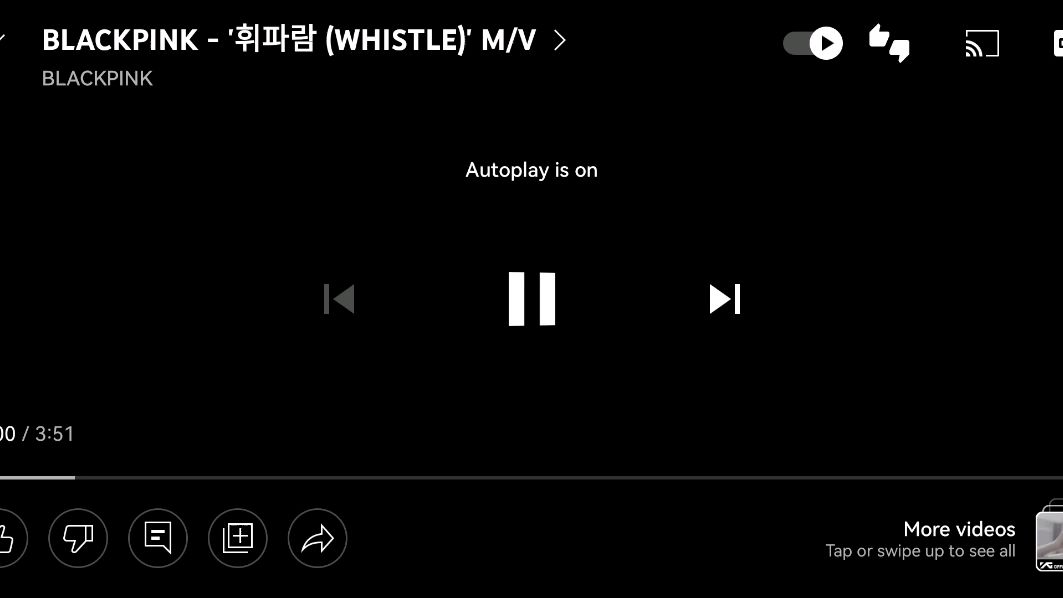1063x598 pixels.
Task: Seek using the video progress bar
Action: (x=531, y=478)
